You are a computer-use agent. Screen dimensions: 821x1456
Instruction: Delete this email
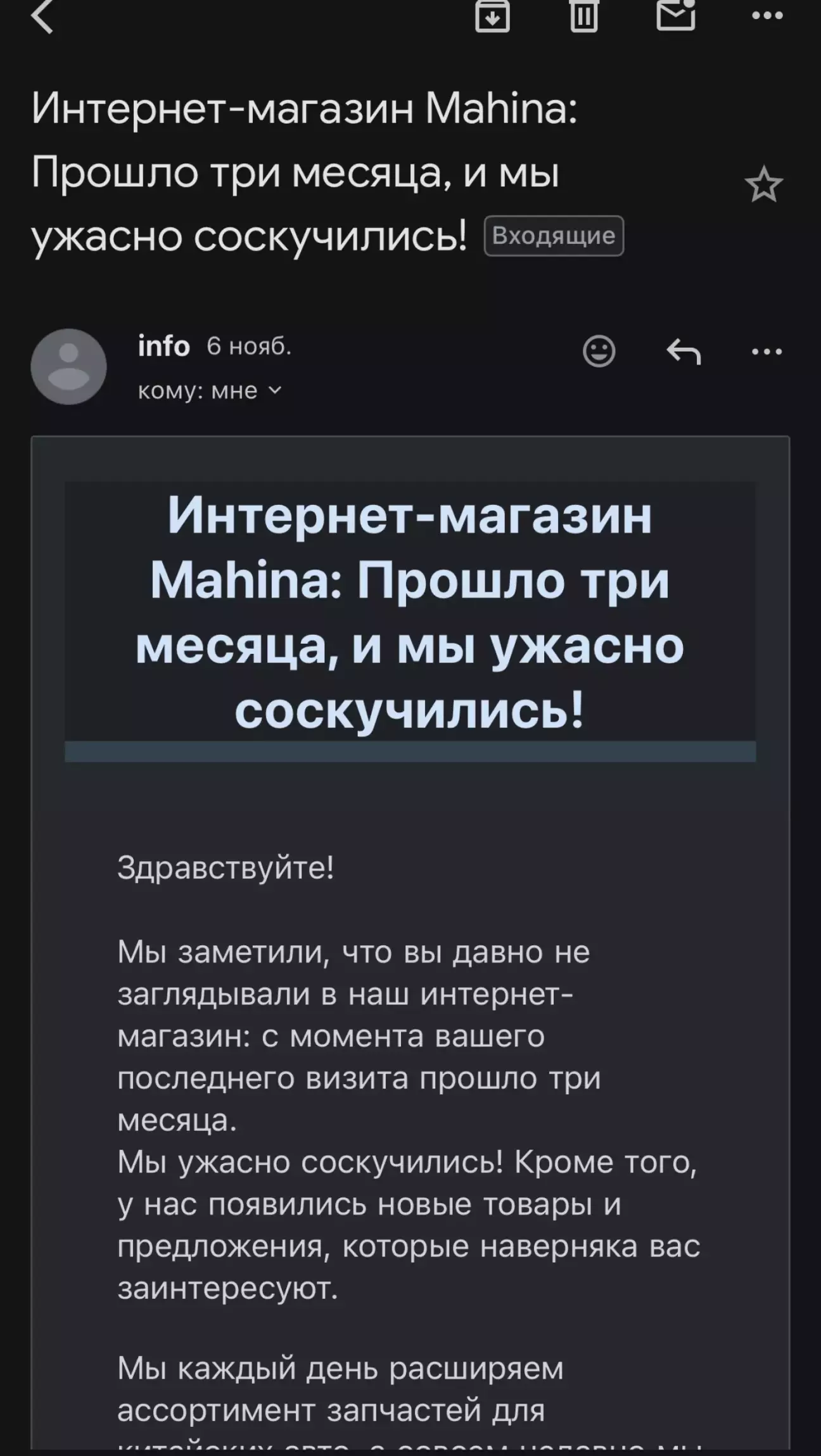(x=583, y=15)
